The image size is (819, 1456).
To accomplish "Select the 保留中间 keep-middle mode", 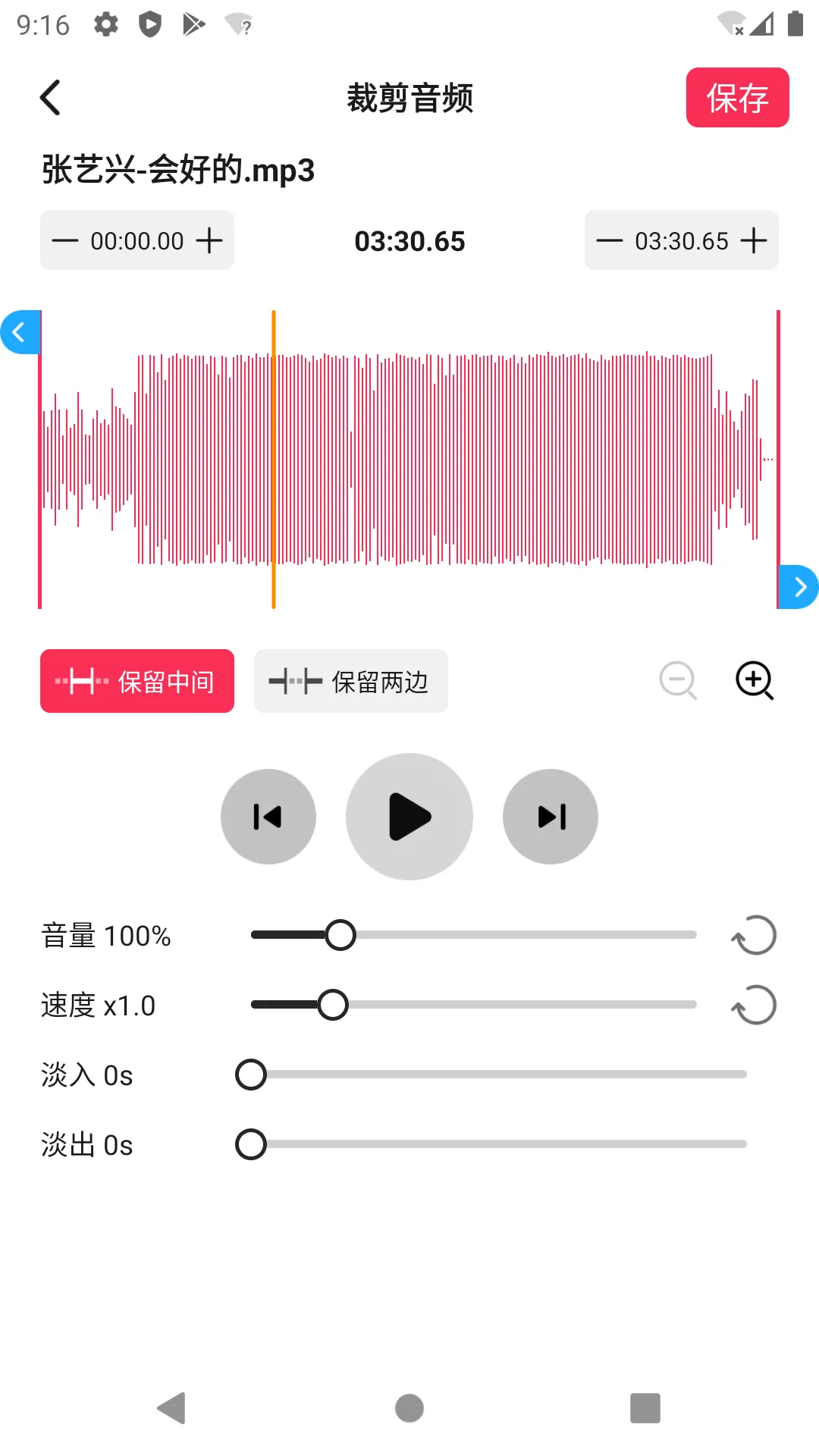I will pos(136,681).
